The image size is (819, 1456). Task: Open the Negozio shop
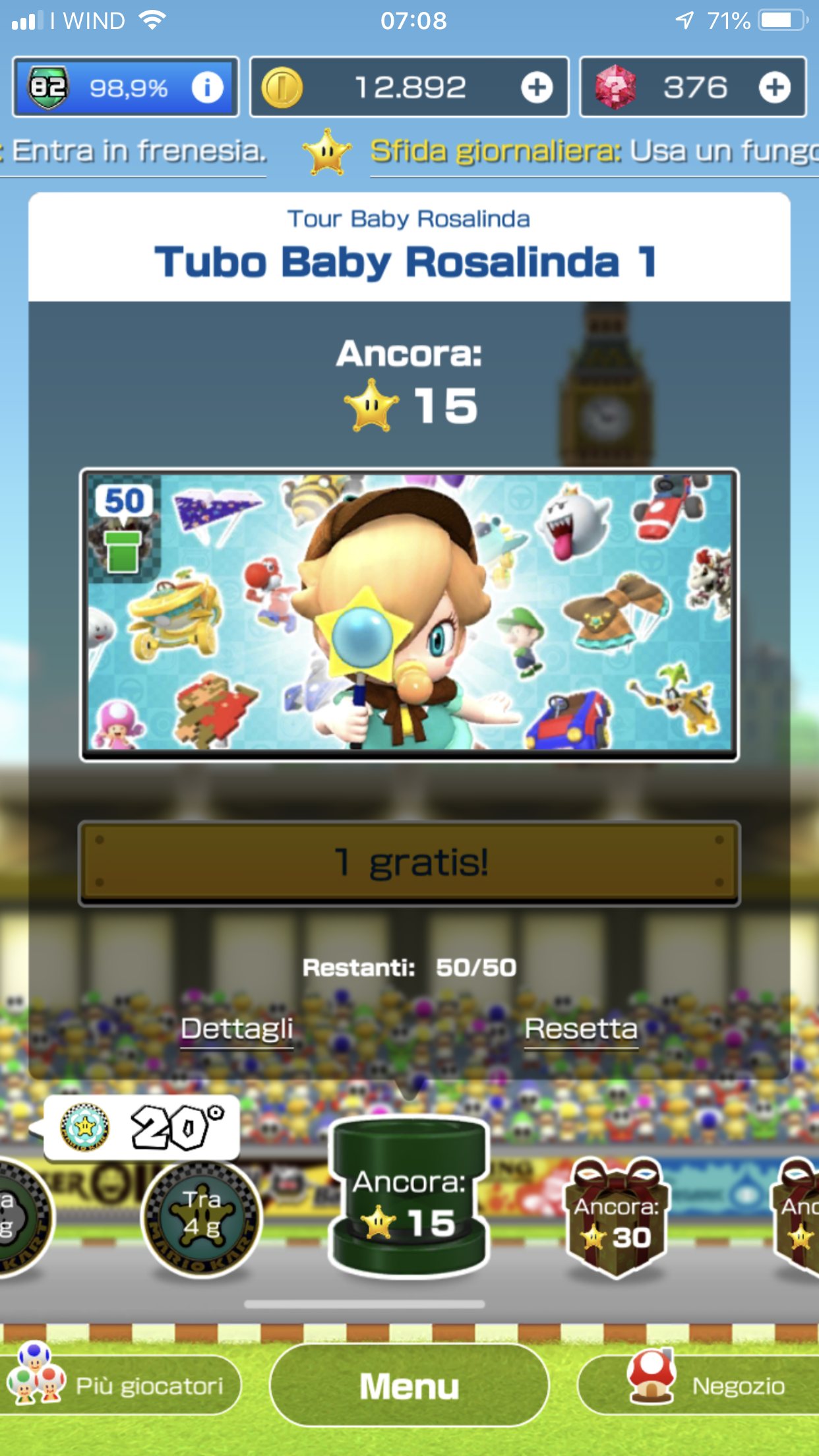click(699, 1385)
